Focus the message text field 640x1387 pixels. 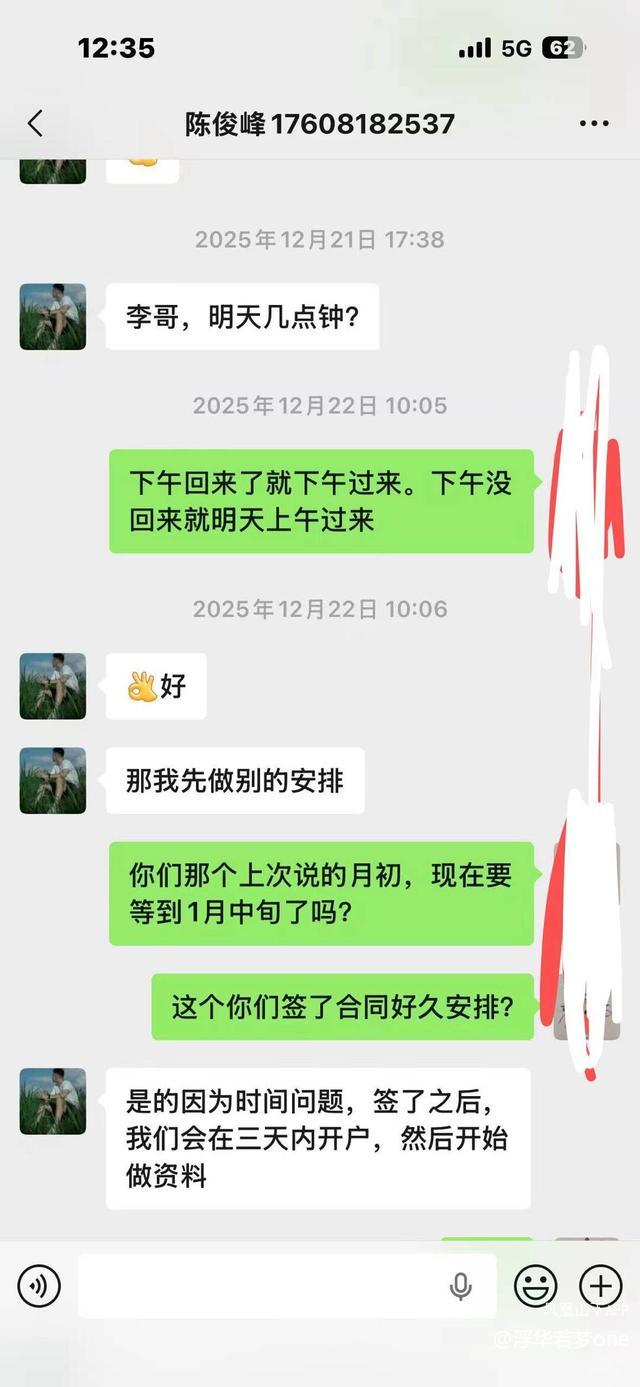(260, 1286)
